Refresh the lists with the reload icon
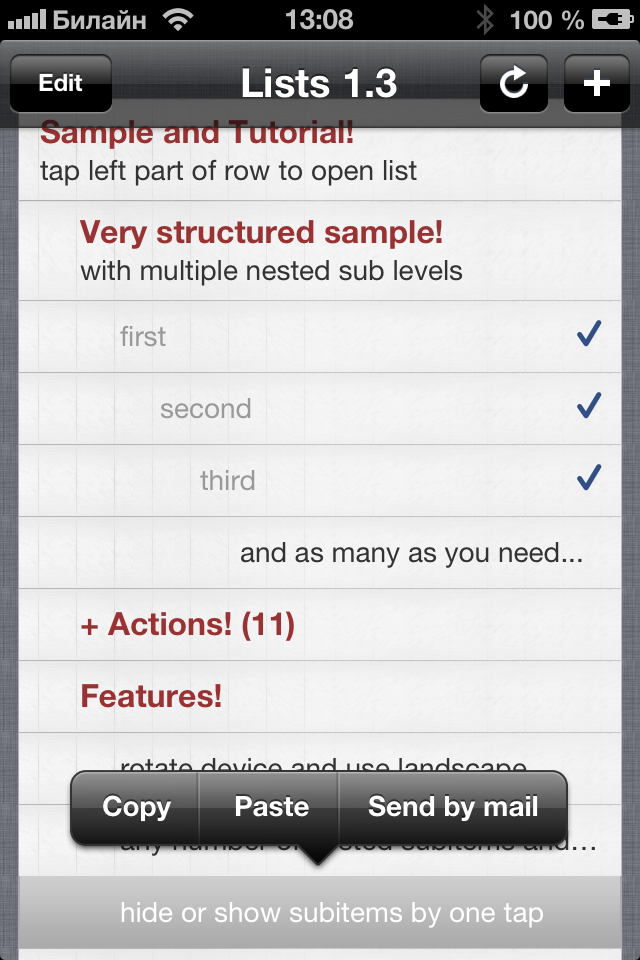Screen dimensions: 640x960 pos(514,83)
